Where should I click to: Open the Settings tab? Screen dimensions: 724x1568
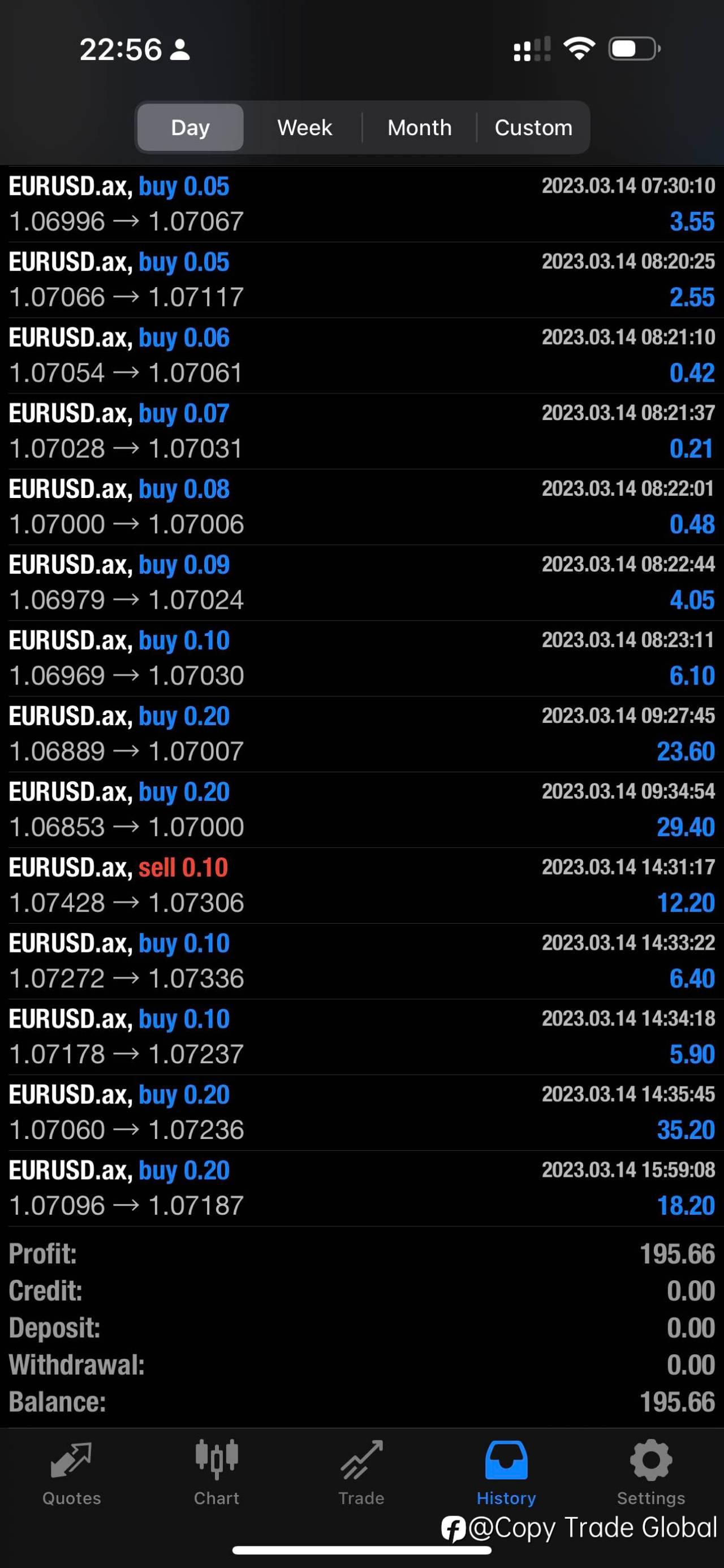point(651,1473)
